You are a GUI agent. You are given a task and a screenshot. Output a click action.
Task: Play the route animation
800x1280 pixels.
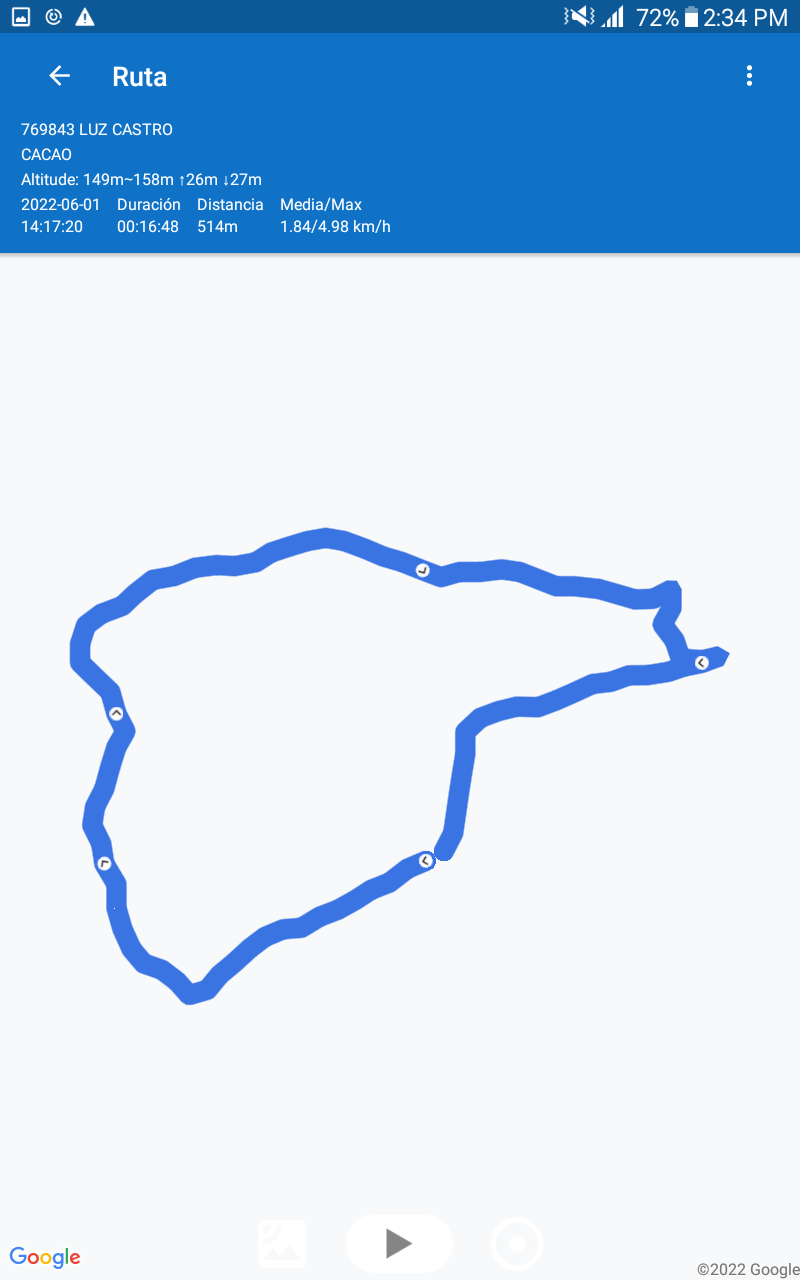tap(399, 1243)
